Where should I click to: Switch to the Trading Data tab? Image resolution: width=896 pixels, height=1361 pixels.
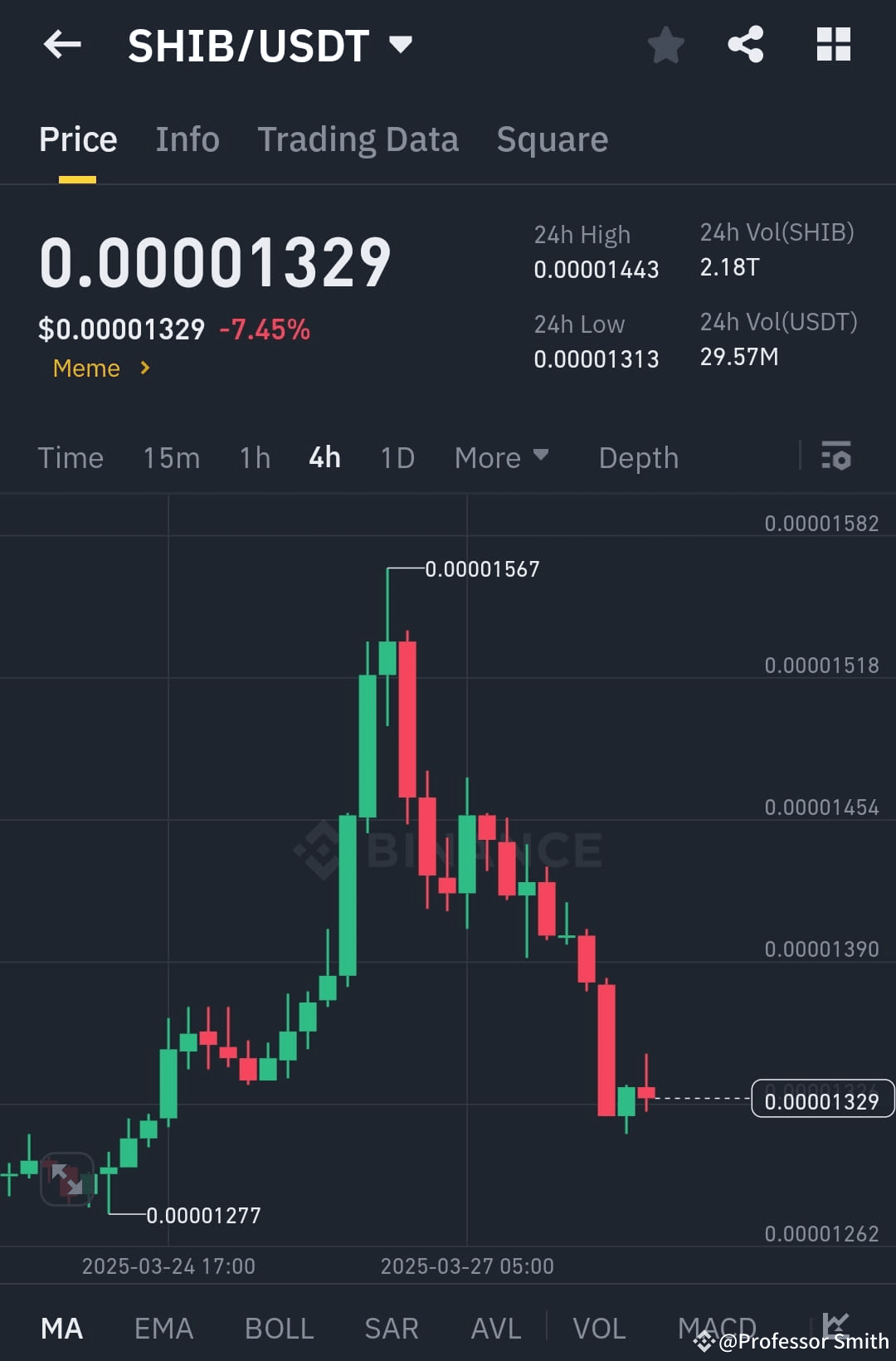click(358, 139)
